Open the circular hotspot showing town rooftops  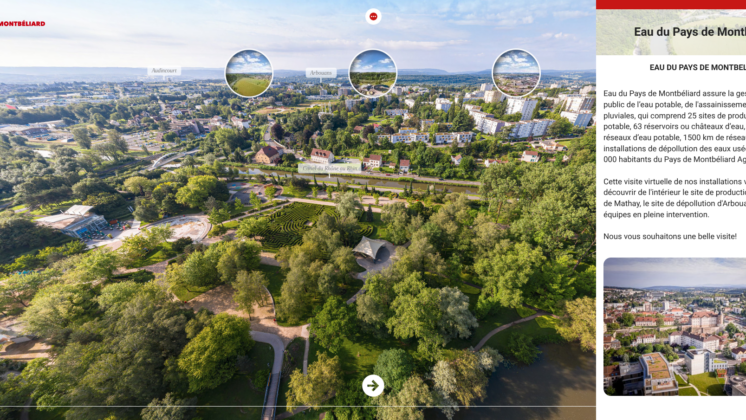[x=516, y=72]
